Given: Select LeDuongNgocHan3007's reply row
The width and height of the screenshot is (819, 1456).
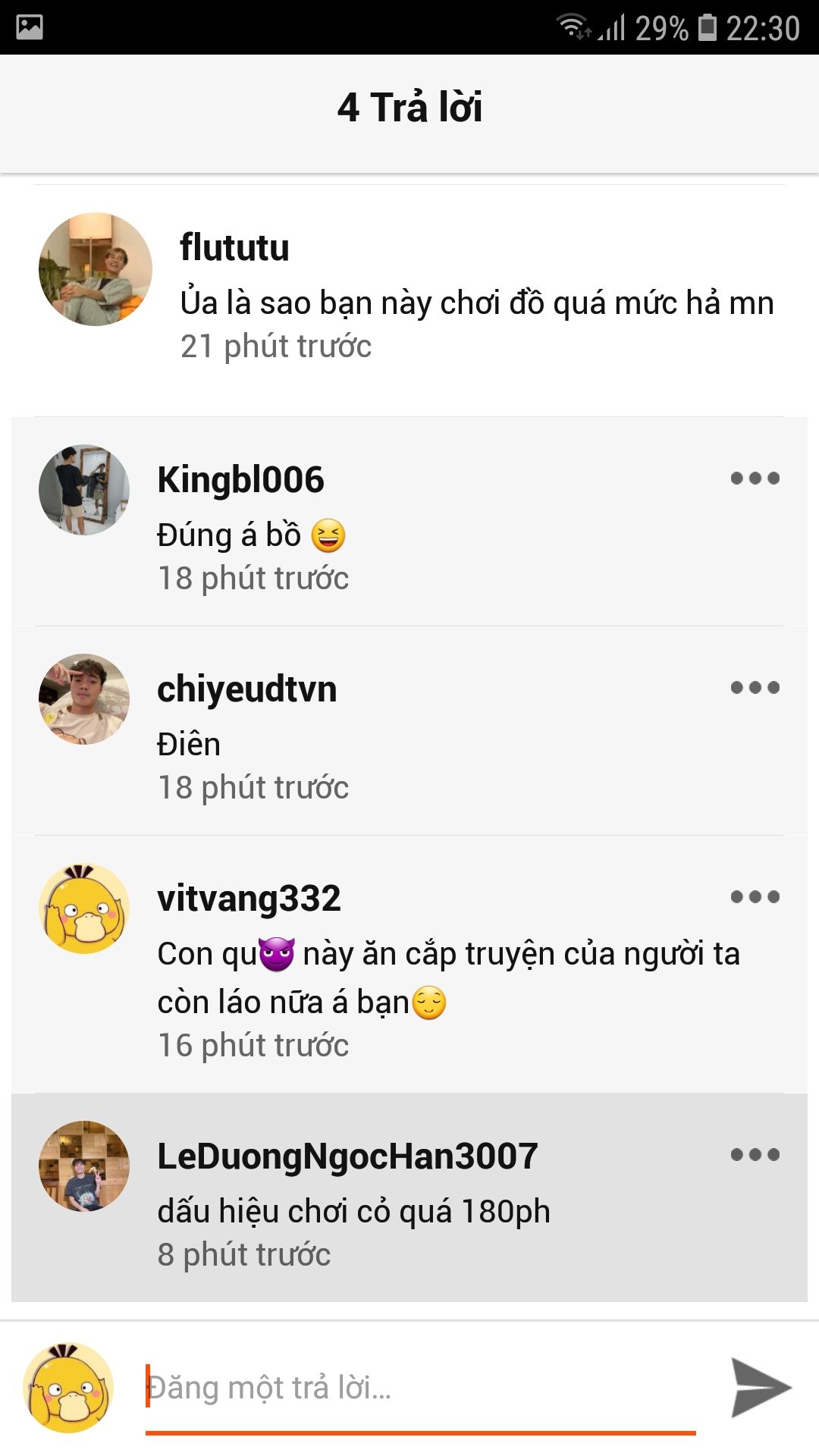Looking at the screenshot, I should pos(409,1197).
